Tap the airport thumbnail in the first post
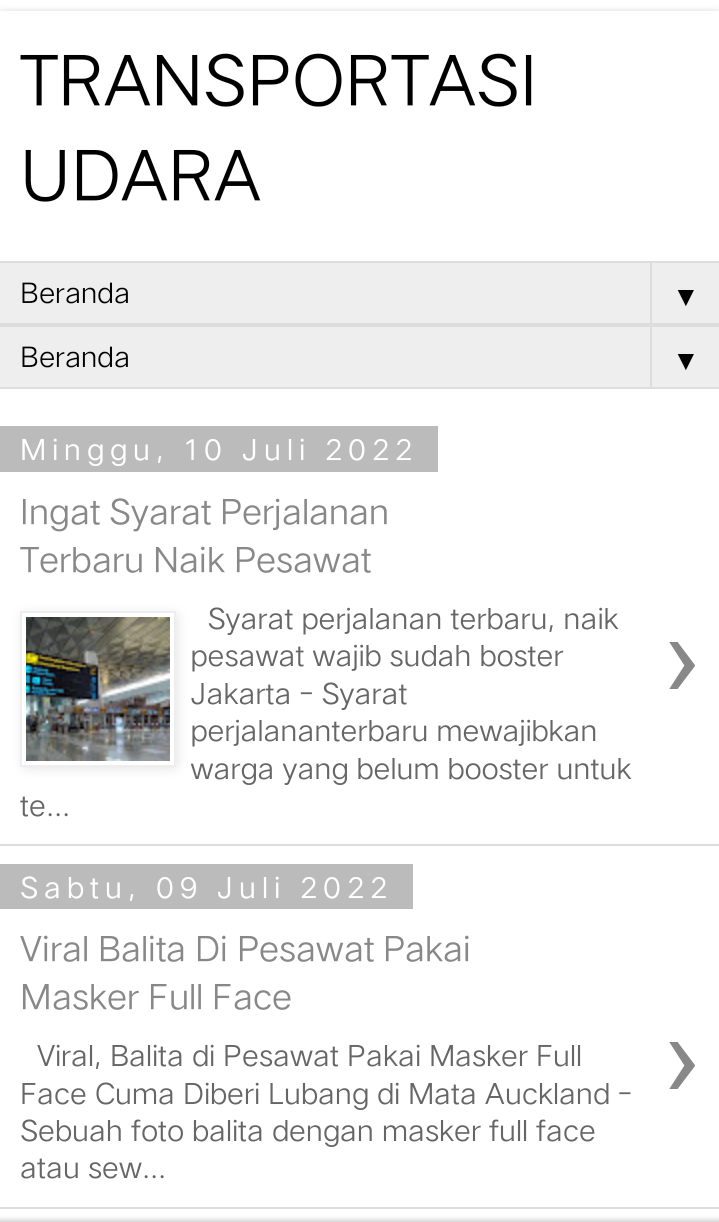 pos(98,689)
